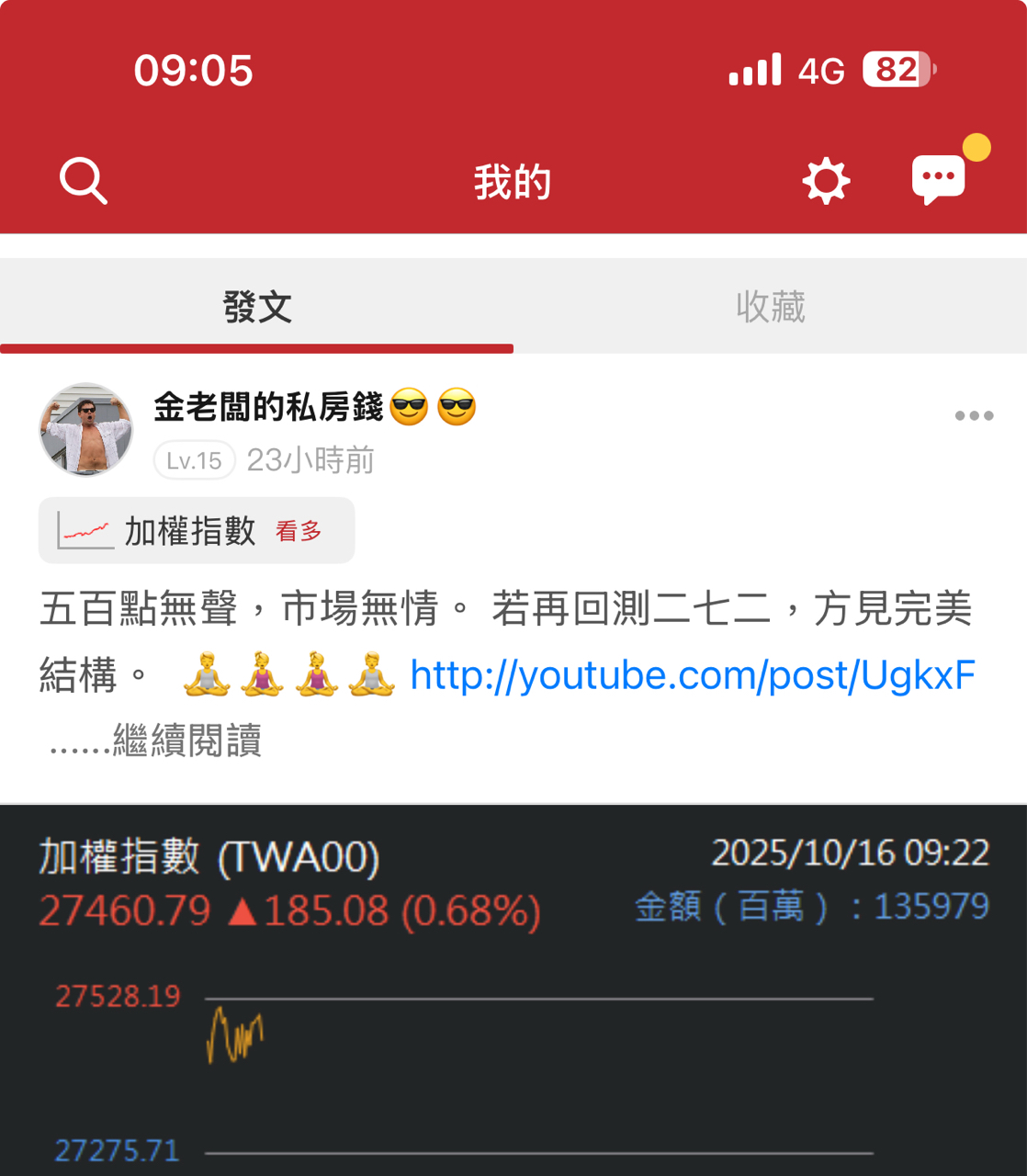Open 金老闆的私房錢 profile avatar

tap(86, 430)
